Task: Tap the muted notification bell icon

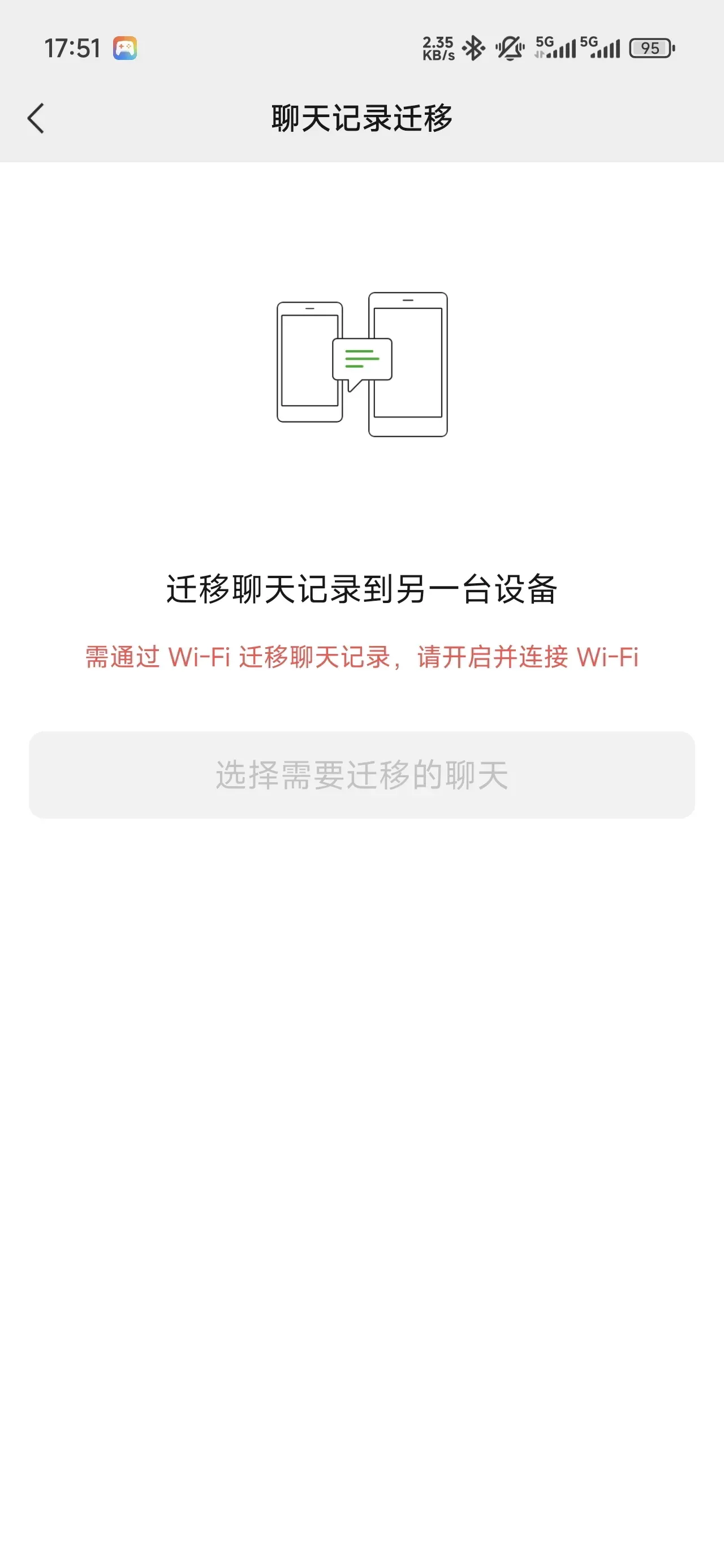Action: (510, 47)
